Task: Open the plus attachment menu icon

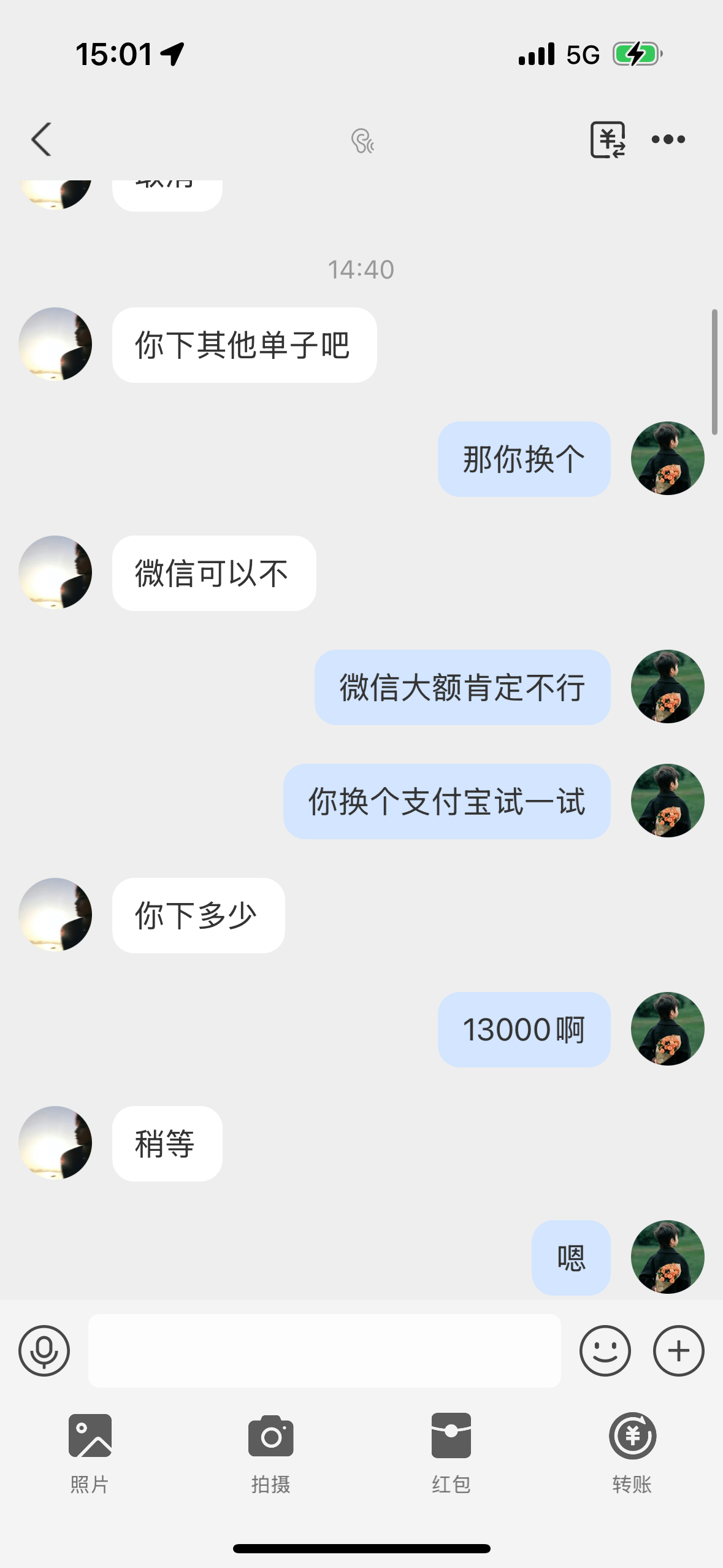Action: [x=677, y=1350]
